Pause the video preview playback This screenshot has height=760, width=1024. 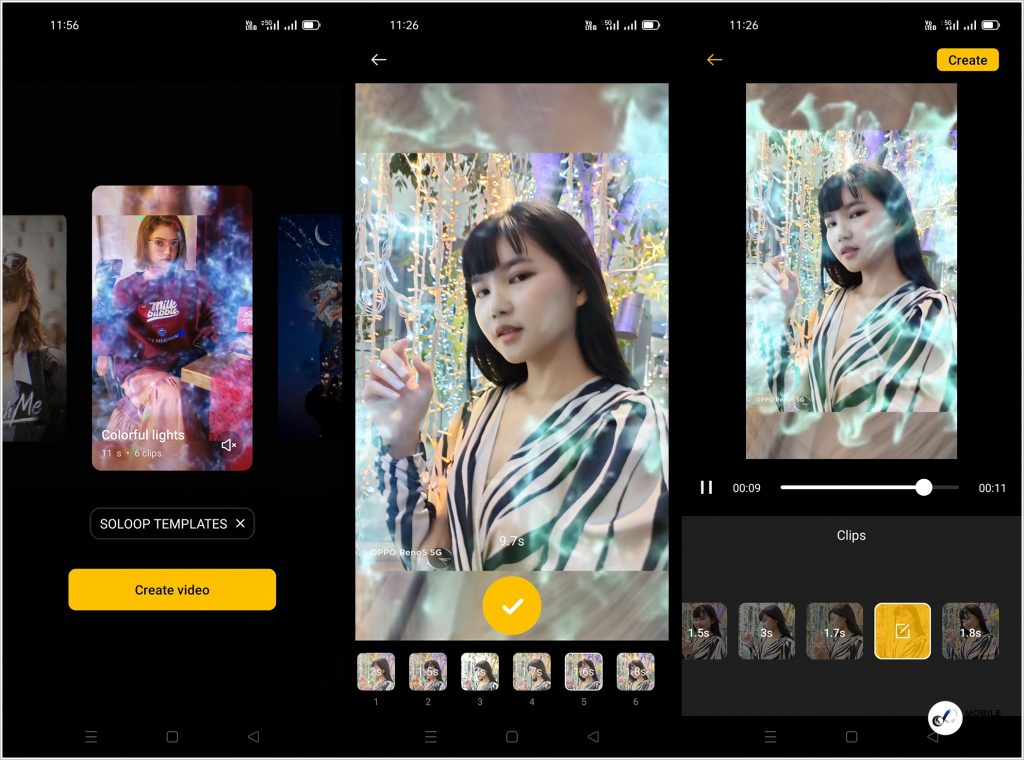(706, 488)
